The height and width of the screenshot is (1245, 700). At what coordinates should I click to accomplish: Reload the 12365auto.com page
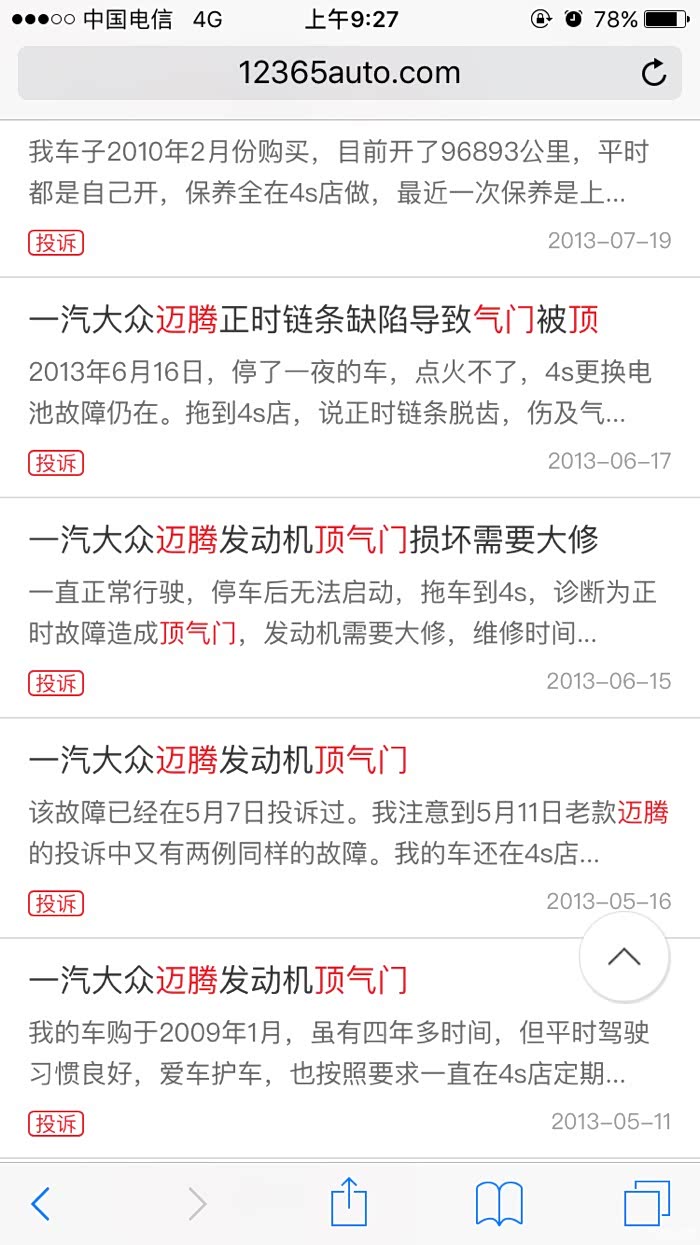(653, 73)
